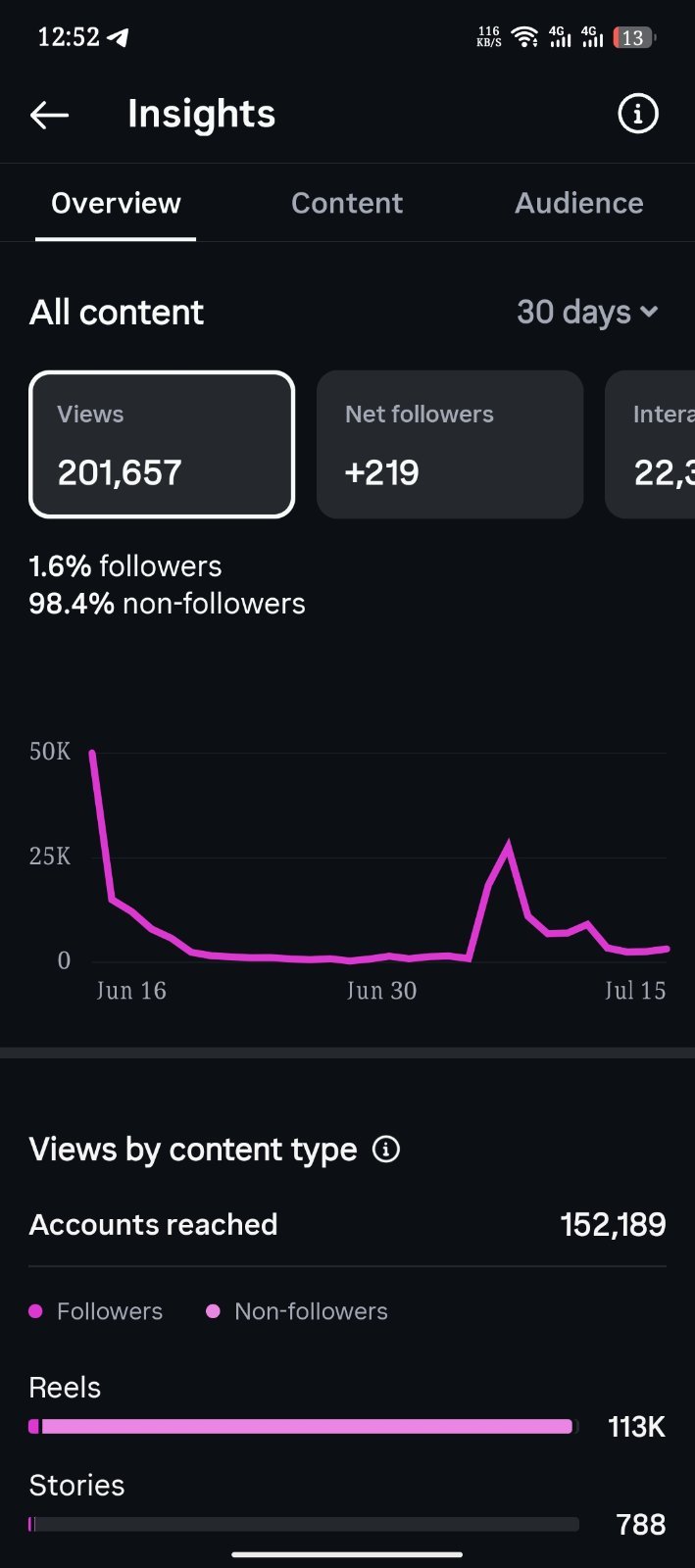Image resolution: width=695 pixels, height=1568 pixels.
Task: Open the 30 days period dropdown
Action: pos(587,312)
